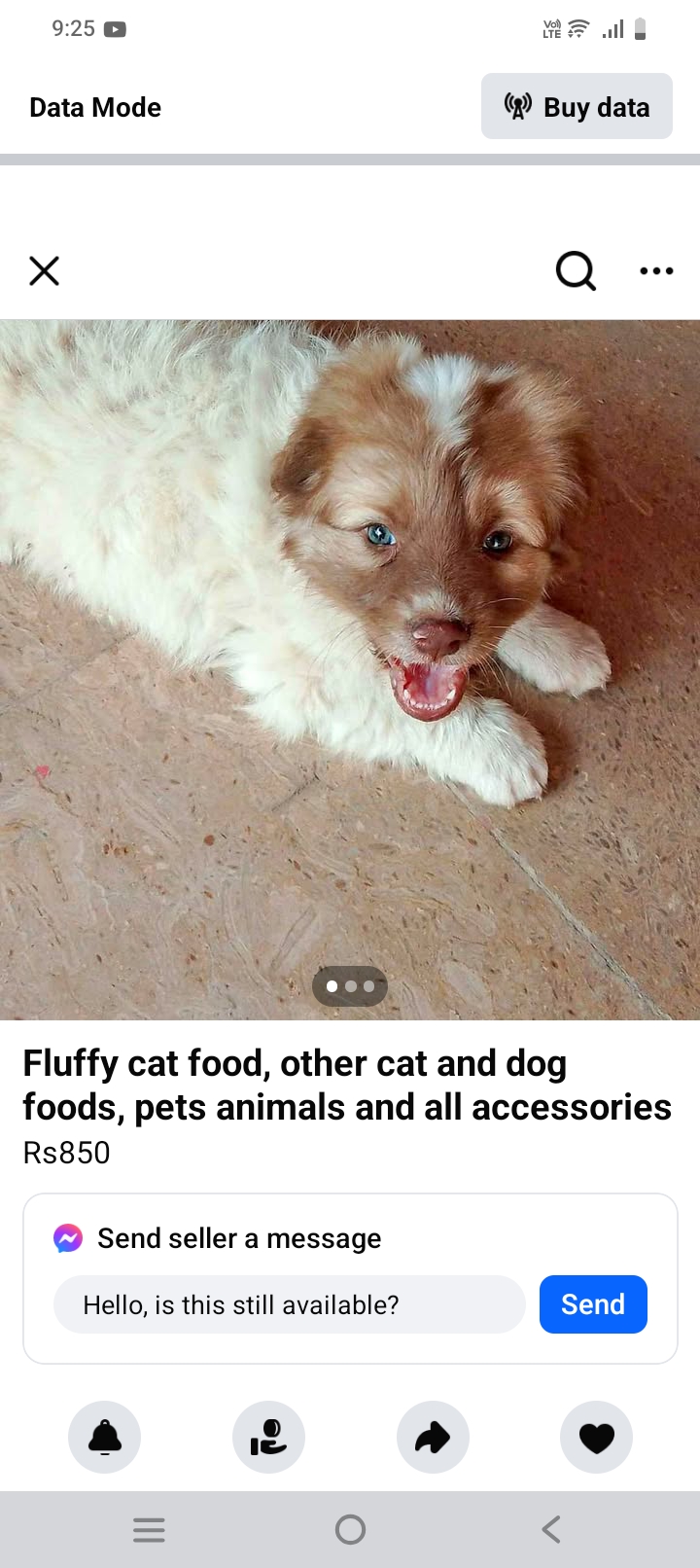
Task: Turn on alerts with the bell icon
Action: pyautogui.click(x=105, y=1437)
